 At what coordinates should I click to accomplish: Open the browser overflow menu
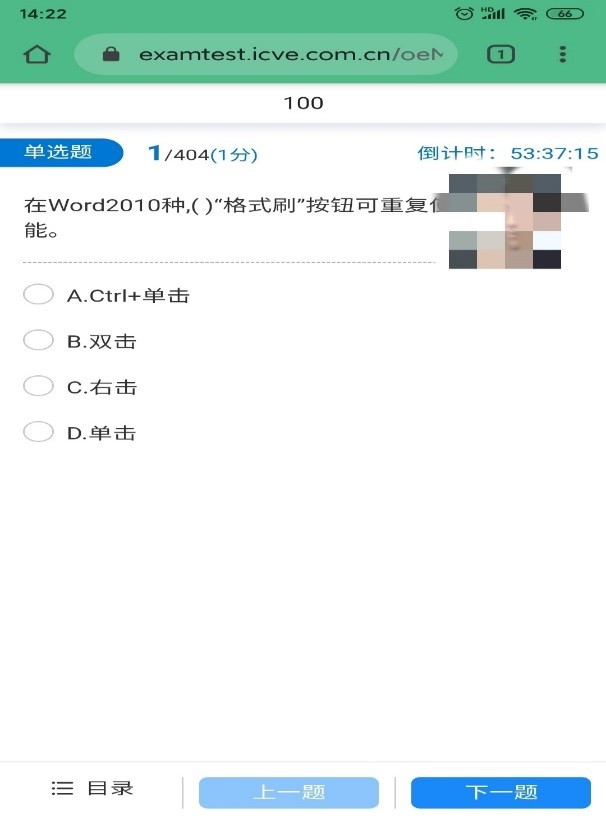pos(563,54)
